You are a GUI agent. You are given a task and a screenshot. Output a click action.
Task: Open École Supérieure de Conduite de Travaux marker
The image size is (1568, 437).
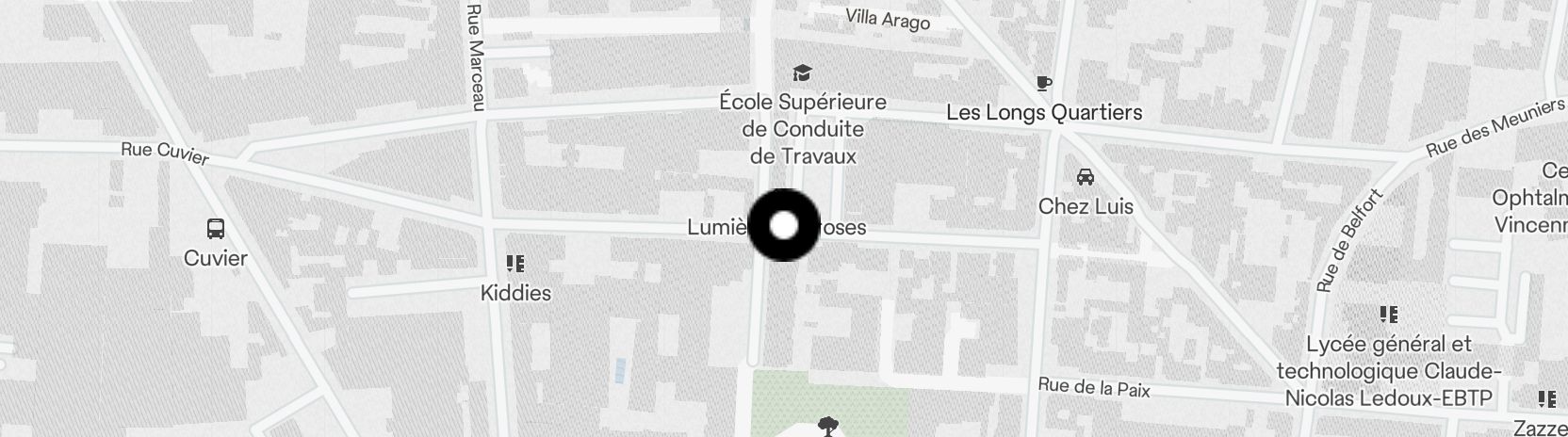(x=802, y=73)
